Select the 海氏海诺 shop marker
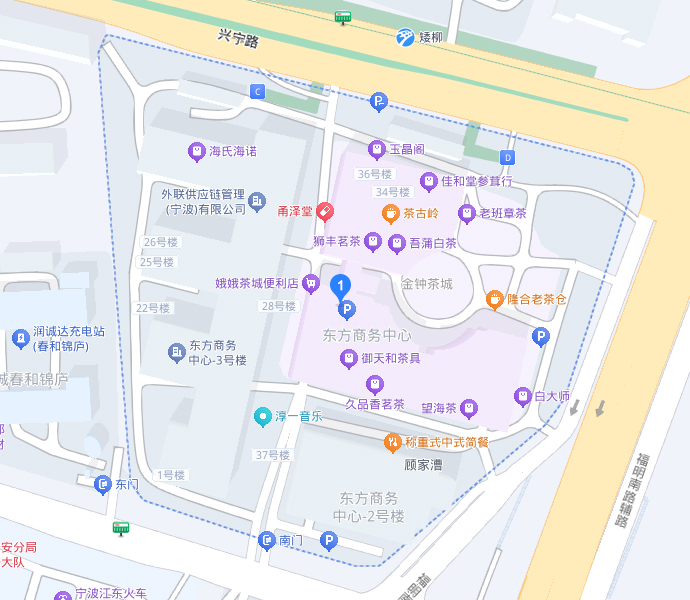This screenshot has height=600, width=690. [x=197, y=152]
